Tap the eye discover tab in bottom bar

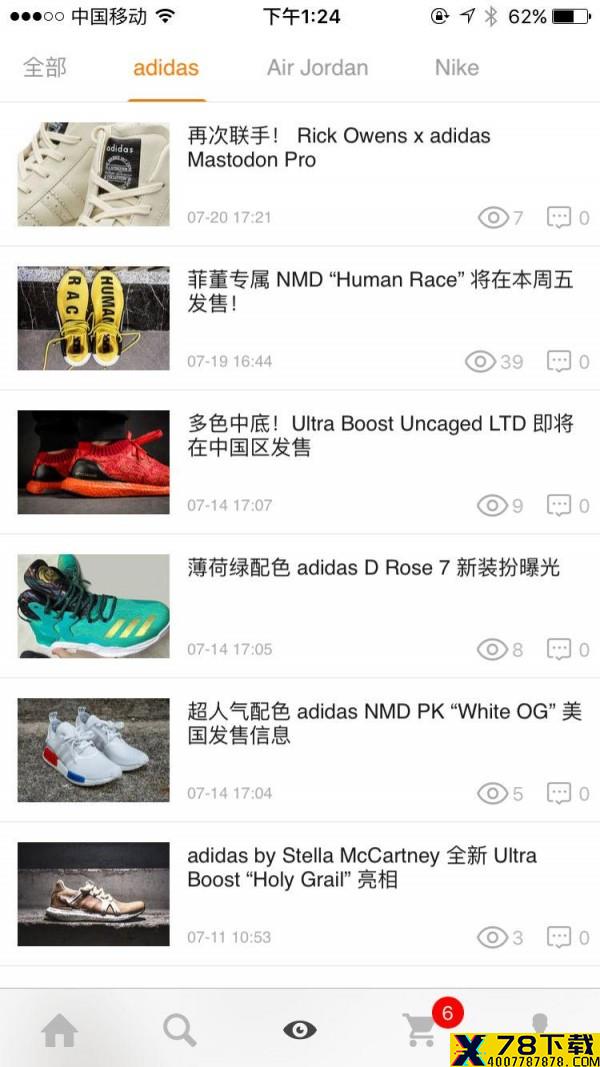(300, 1030)
